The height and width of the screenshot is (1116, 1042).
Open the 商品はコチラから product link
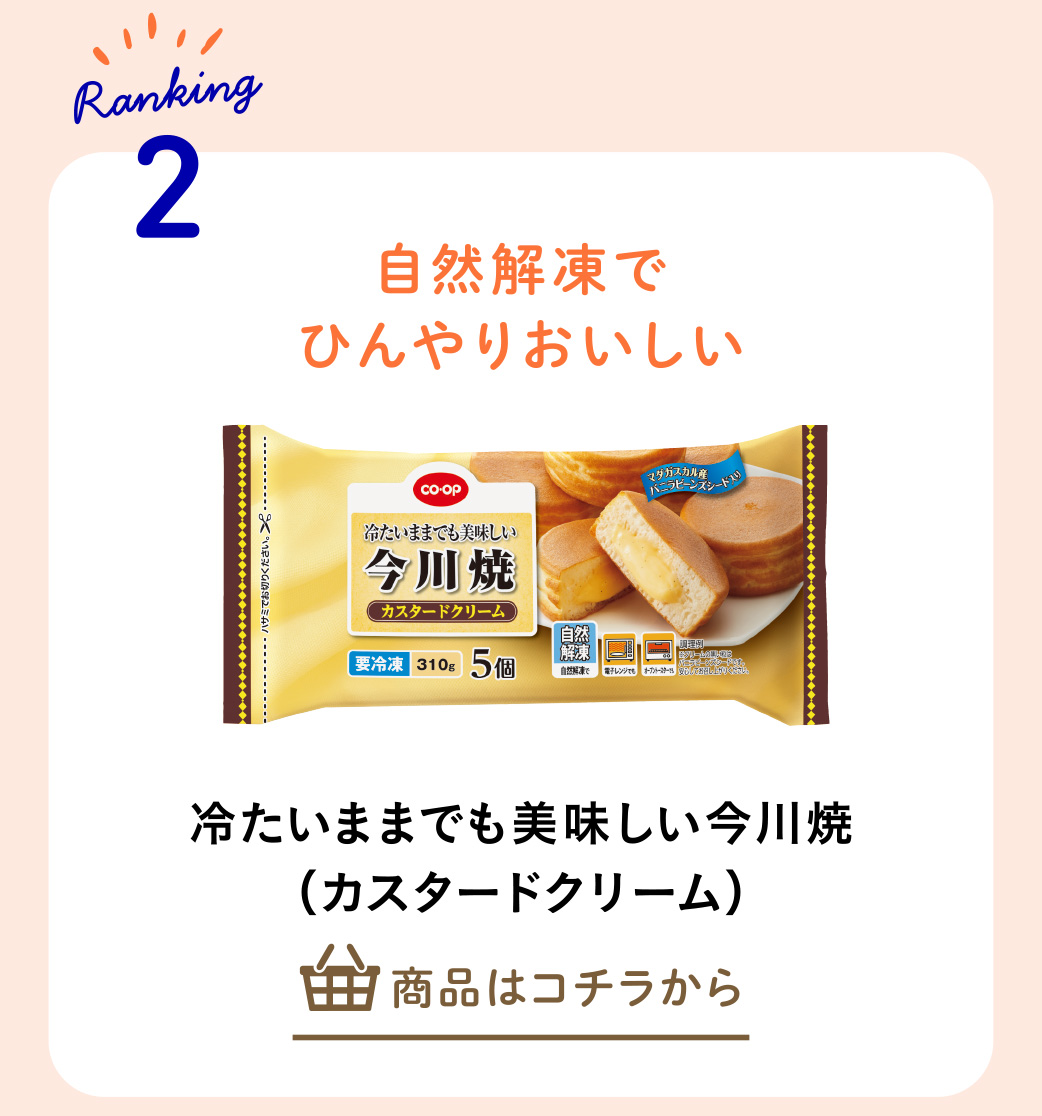521,988
